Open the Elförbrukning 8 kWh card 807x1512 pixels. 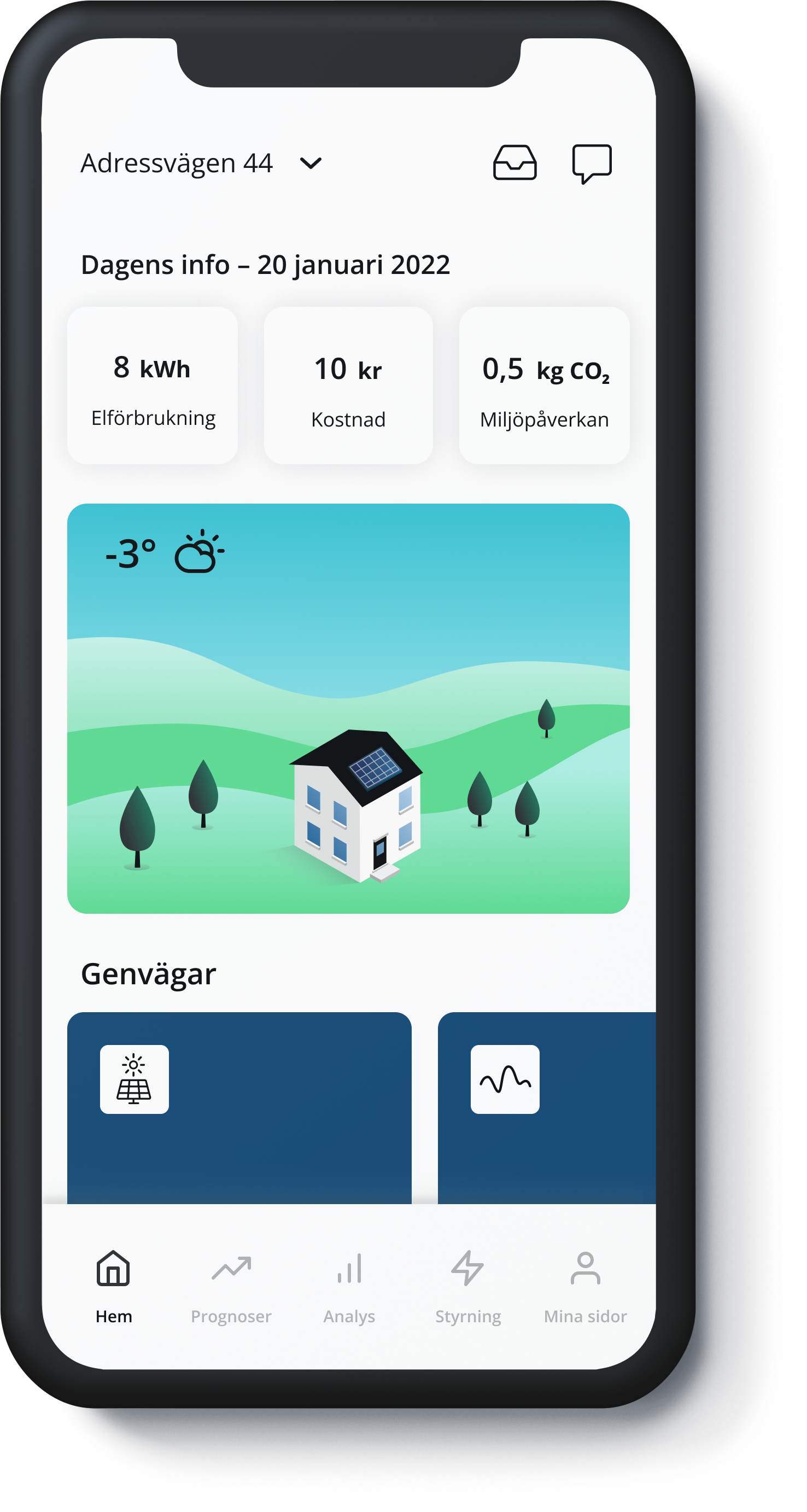(x=153, y=386)
